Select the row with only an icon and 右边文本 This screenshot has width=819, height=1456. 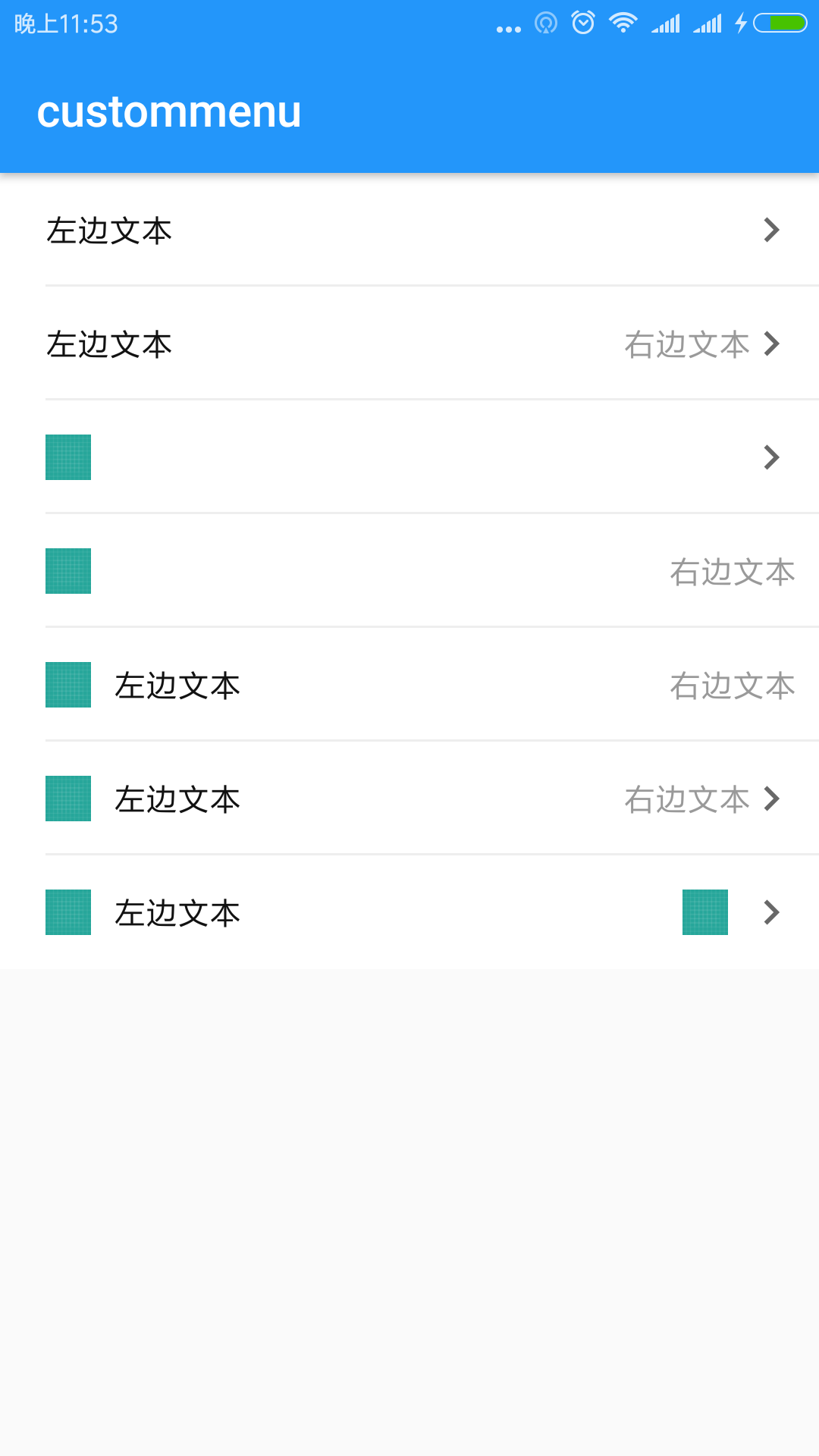point(409,571)
